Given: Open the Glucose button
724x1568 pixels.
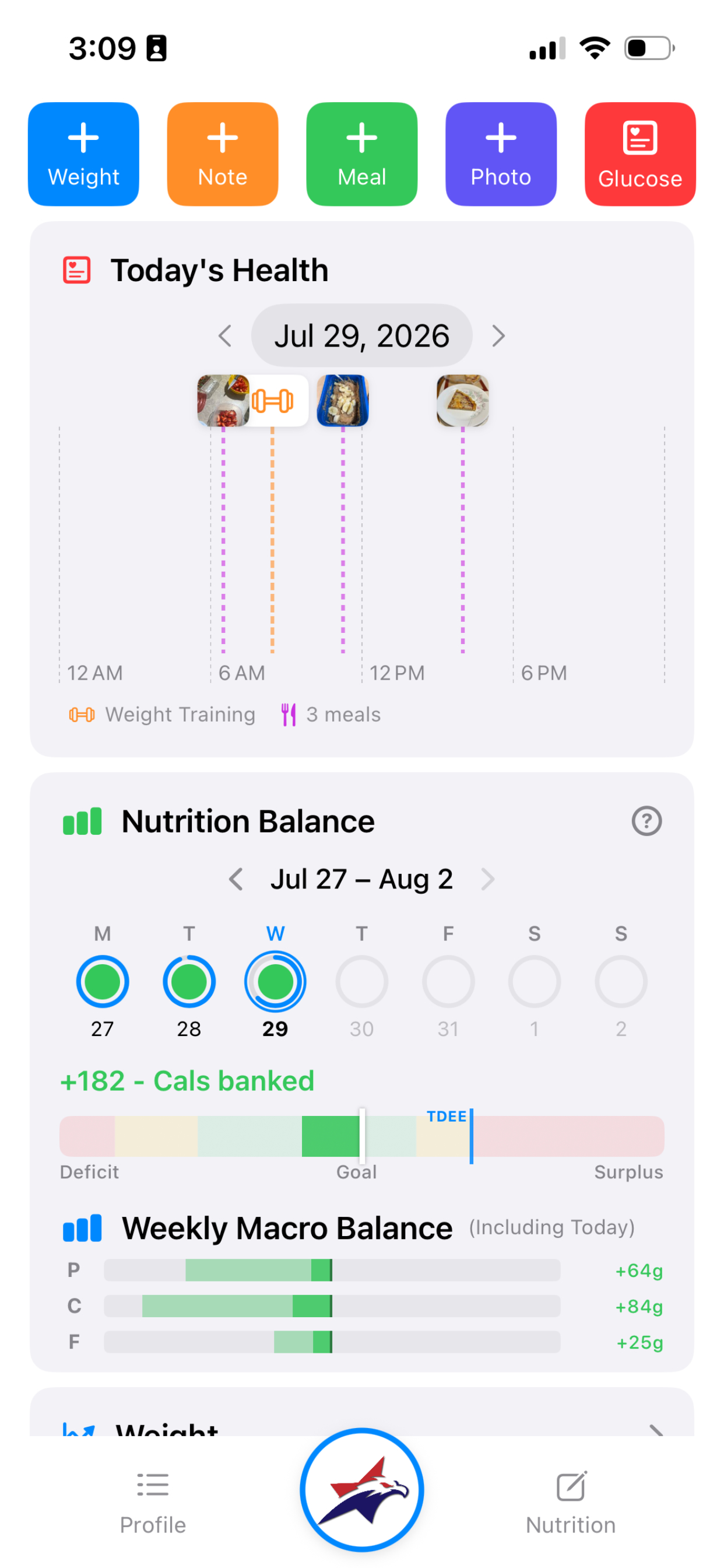Looking at the screenshot, I should point(640,154).
